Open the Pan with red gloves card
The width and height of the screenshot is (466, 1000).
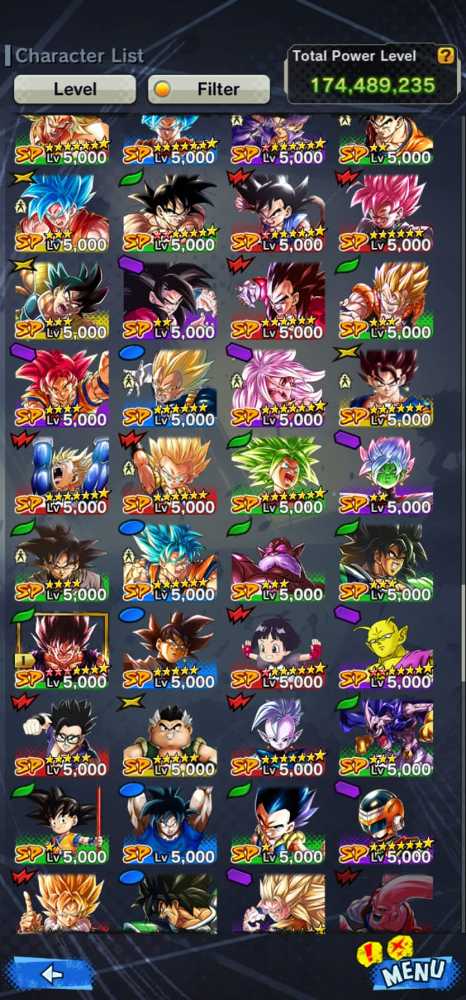[x=278, y=648]
